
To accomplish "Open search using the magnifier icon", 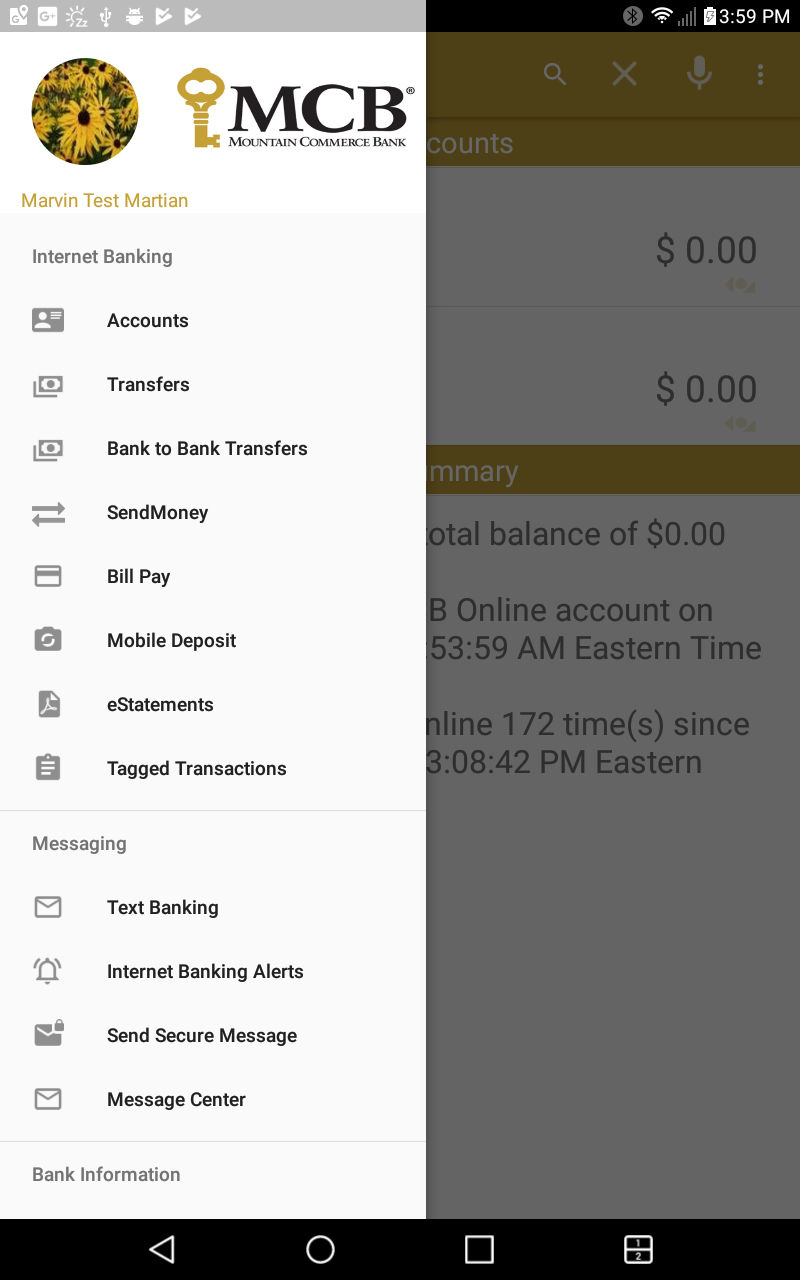I will pos(555,73).
